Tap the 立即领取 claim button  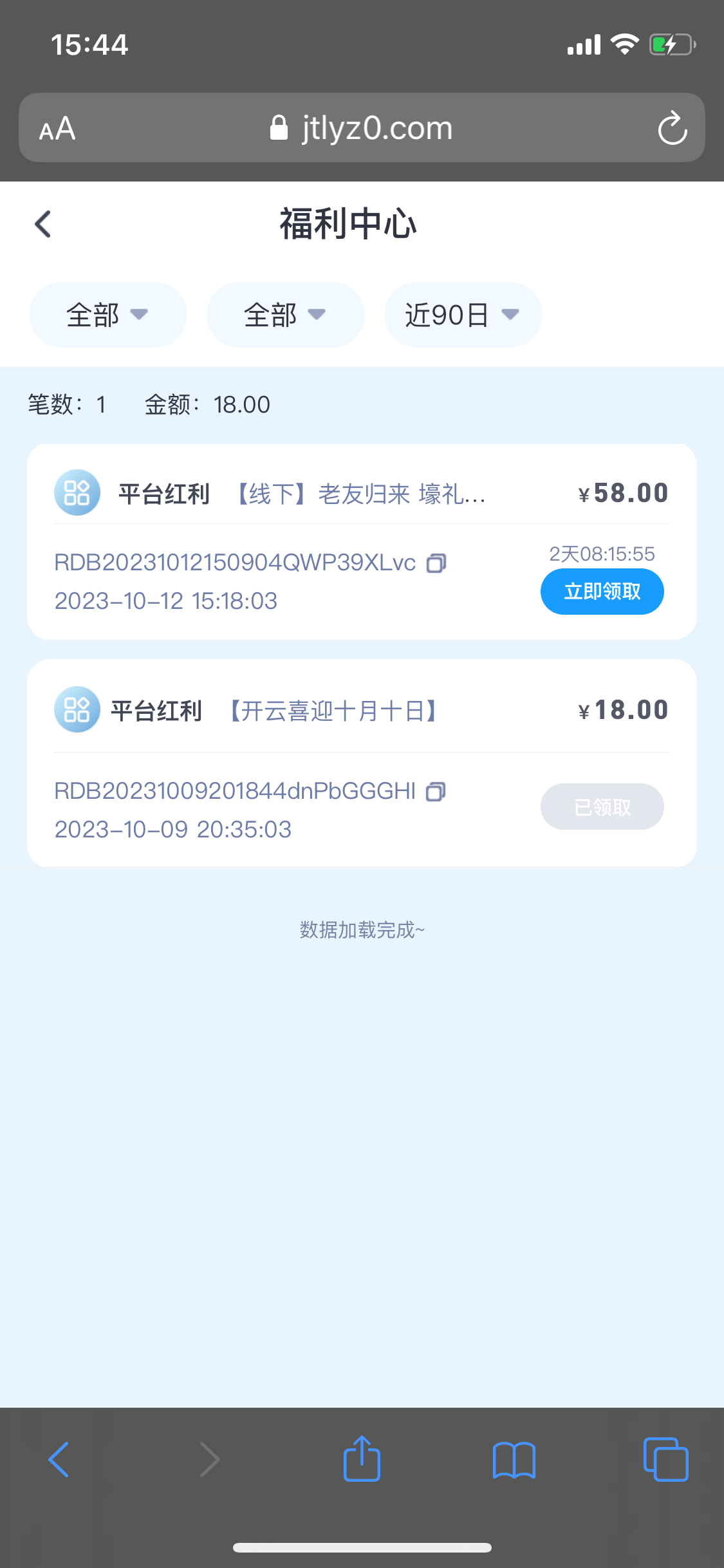(602, 591)
